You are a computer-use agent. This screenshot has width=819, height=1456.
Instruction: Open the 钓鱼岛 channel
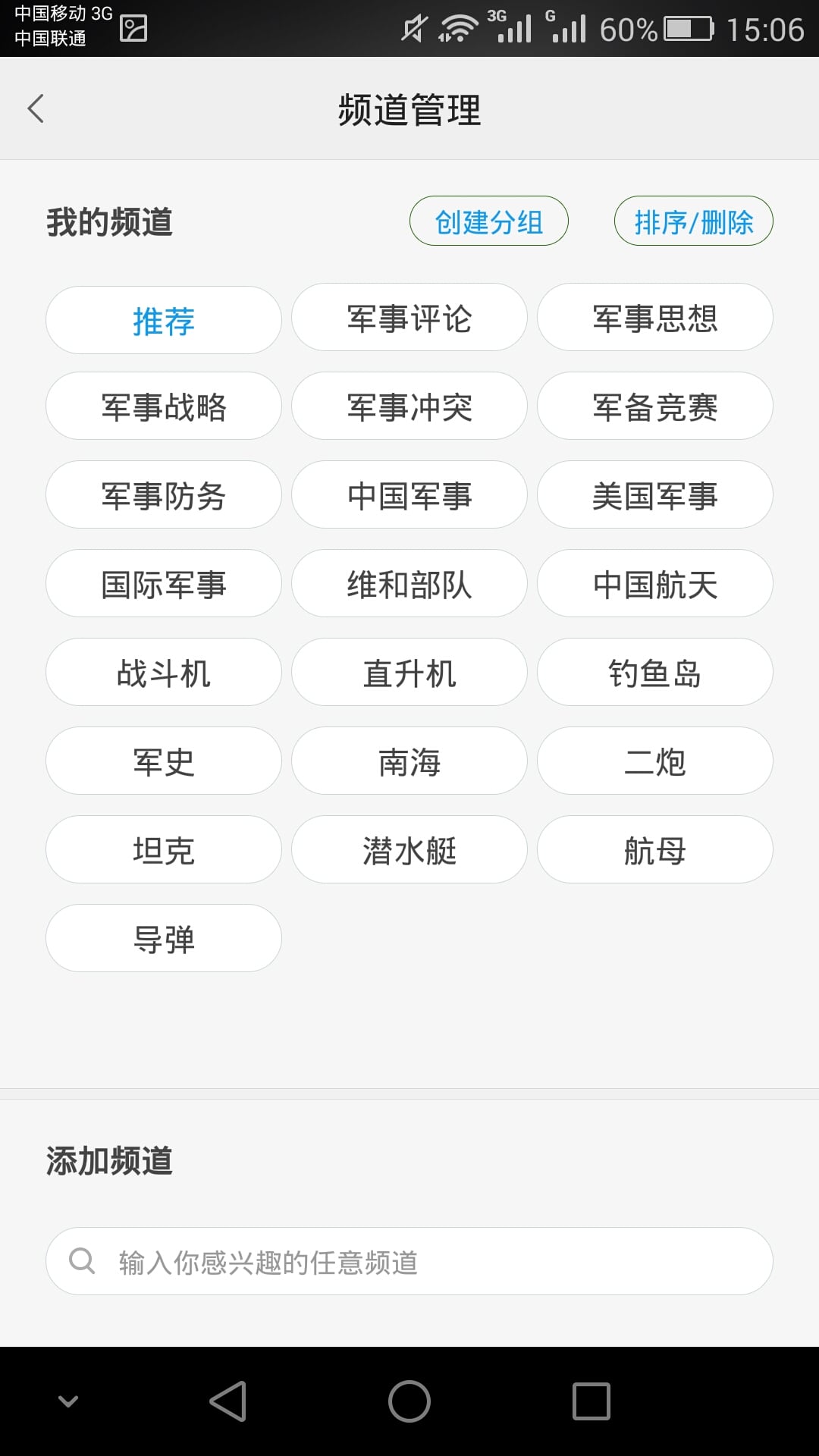pyautogui.click(x=655, y=673)
